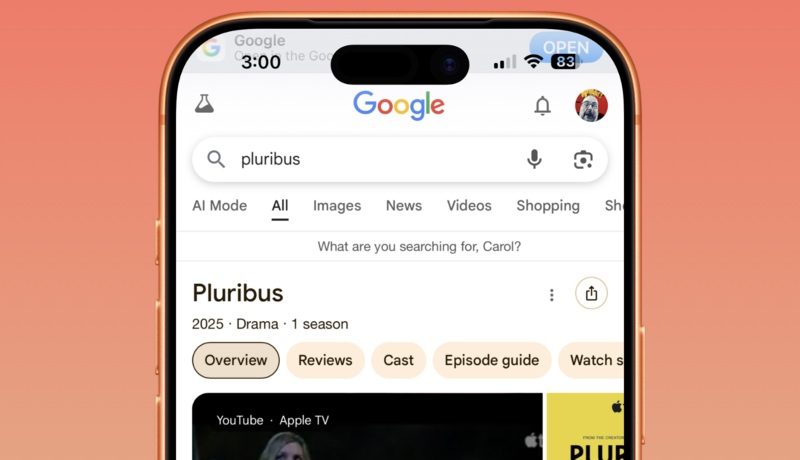Start voice search with the microphone
Image resolution: width=800 pixels, height=460 pixels.
point(534,160)
